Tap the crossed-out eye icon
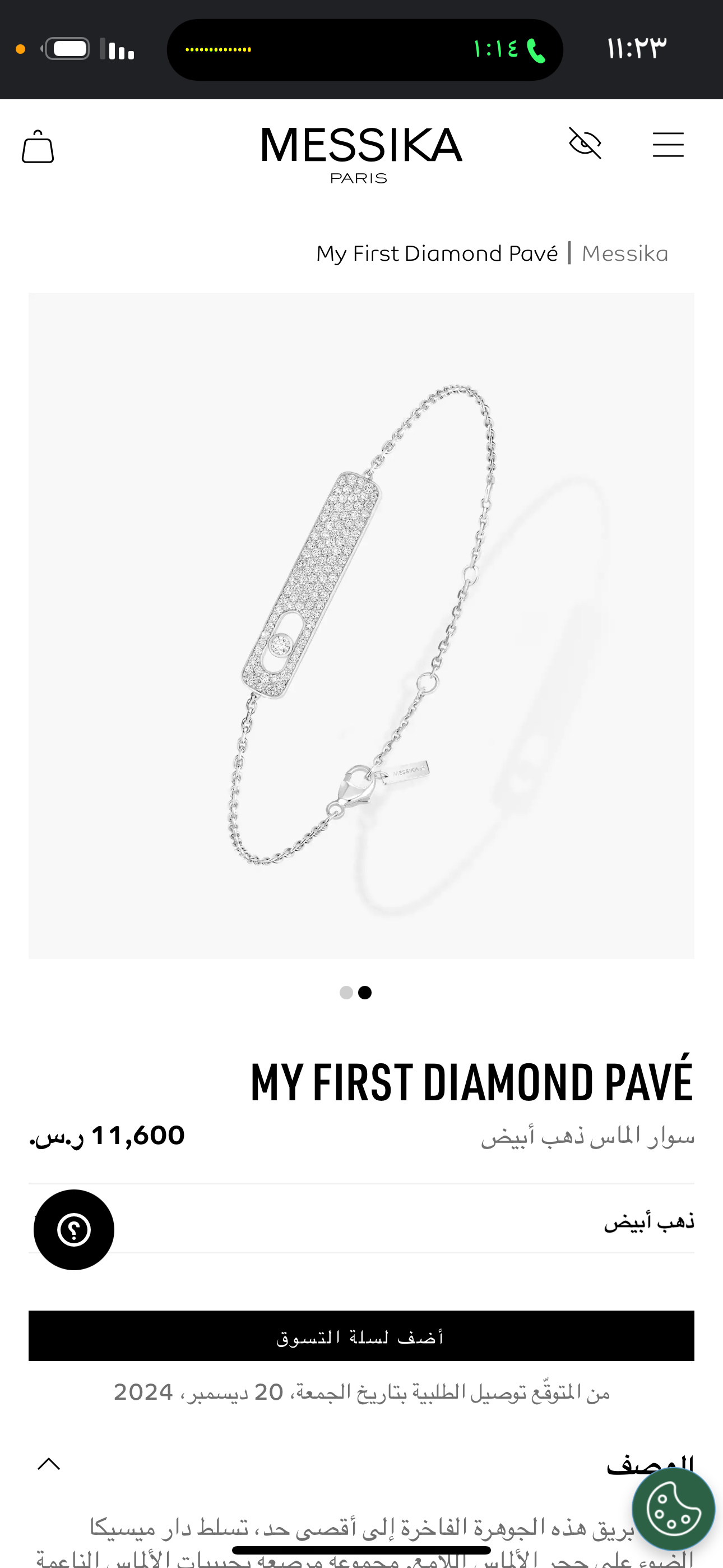The image size is (723, 1568). point(585,144)
